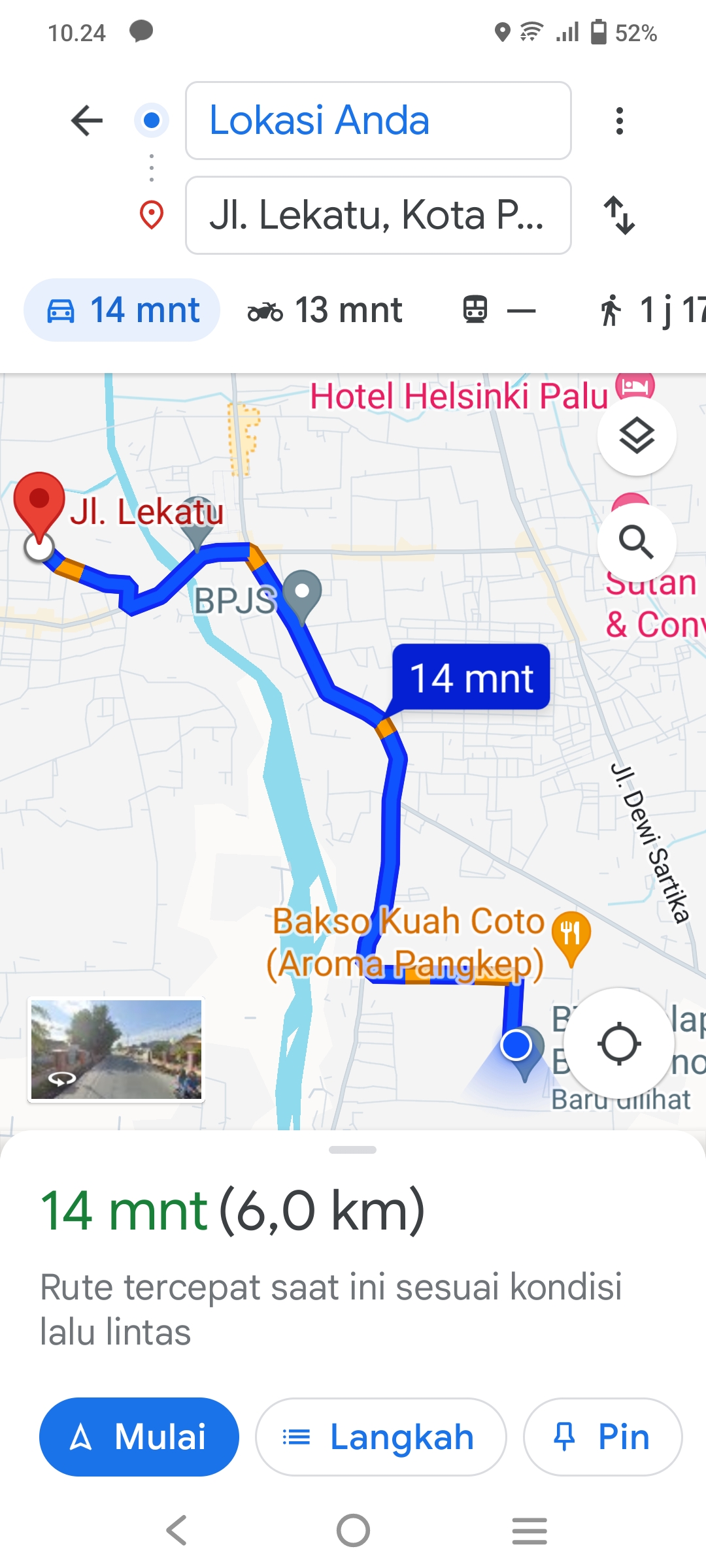Pin this route with Pin button

(603, 1437)
